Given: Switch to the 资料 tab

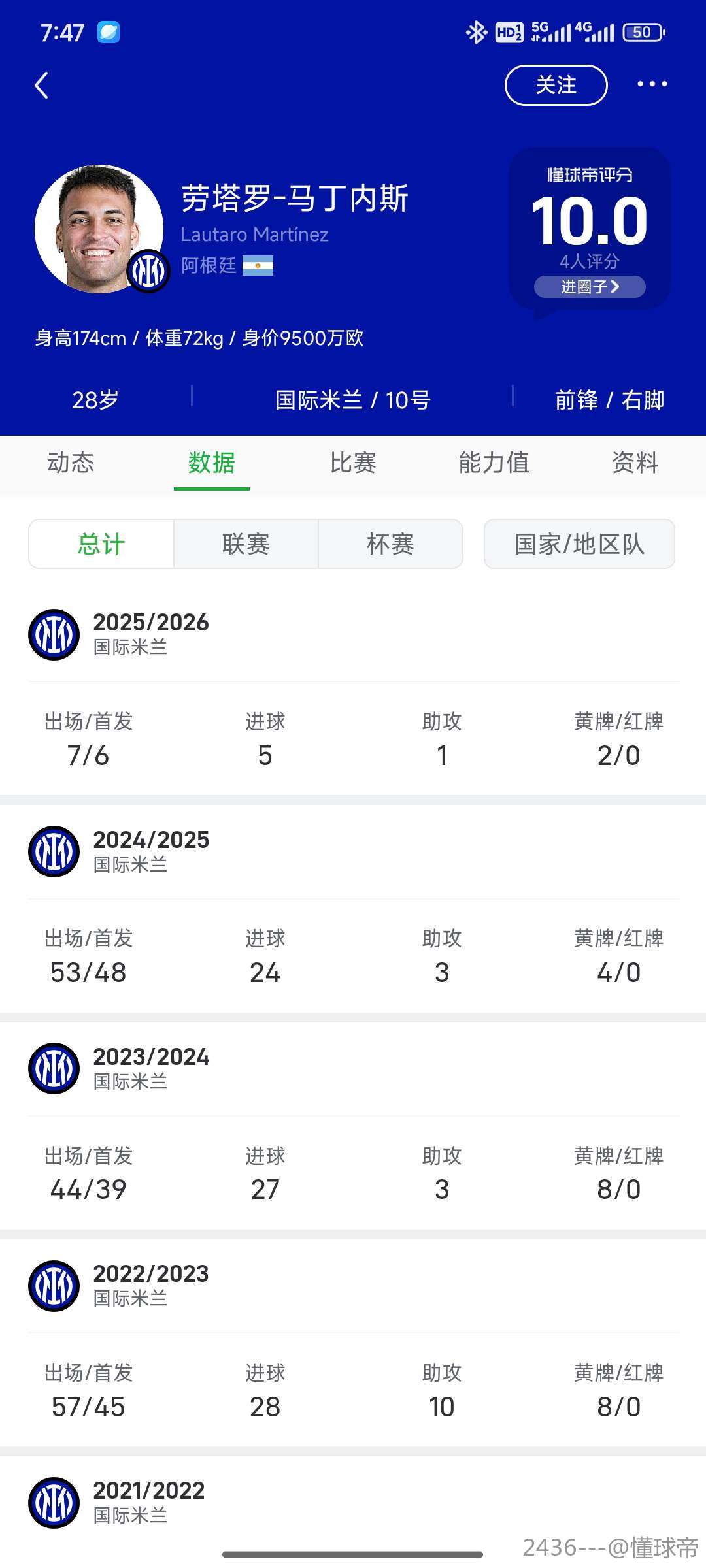Looking at the screenshot, I should click(x=635, y=463).
